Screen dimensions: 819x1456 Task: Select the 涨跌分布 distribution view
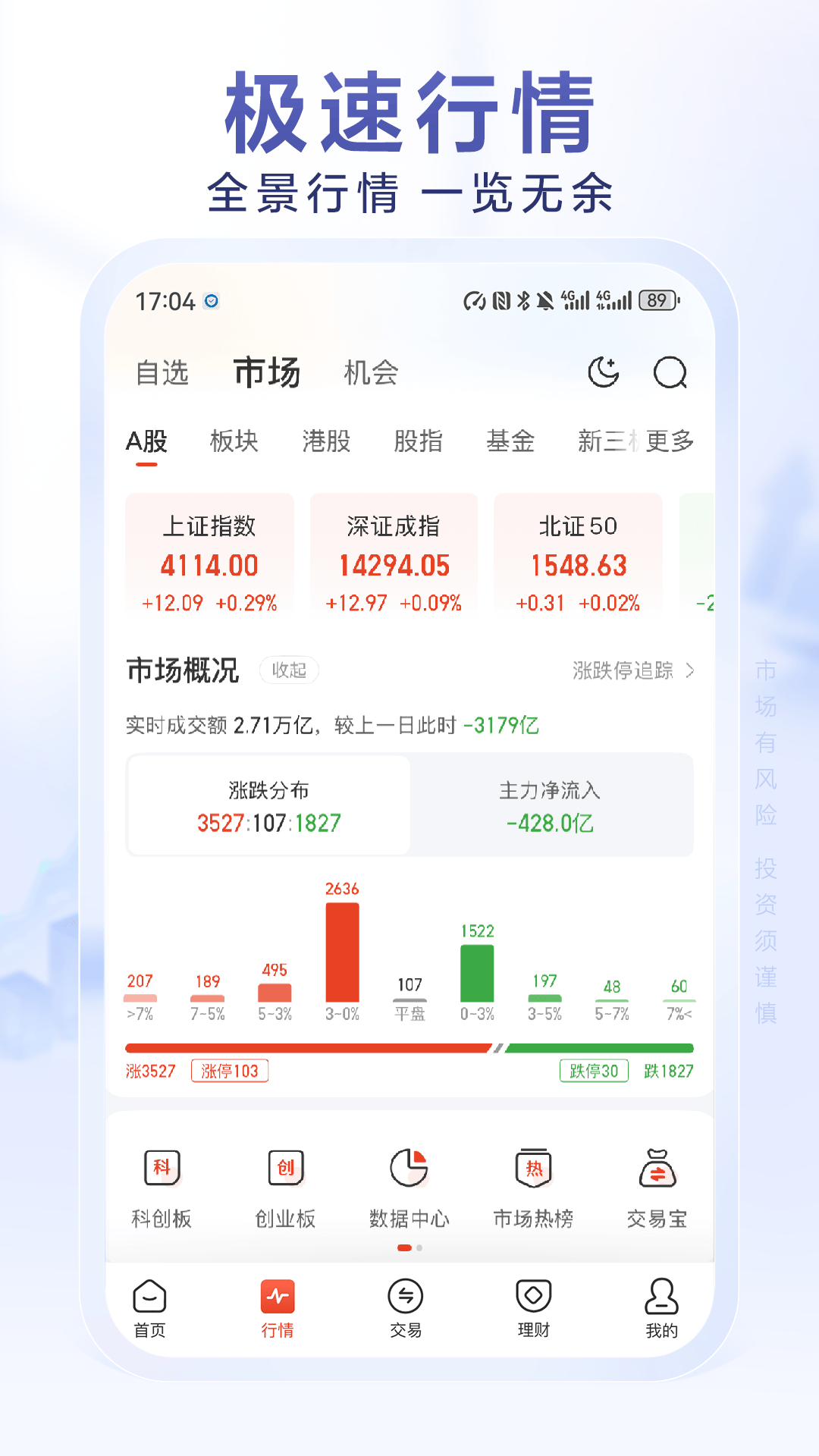coord(268,805)
